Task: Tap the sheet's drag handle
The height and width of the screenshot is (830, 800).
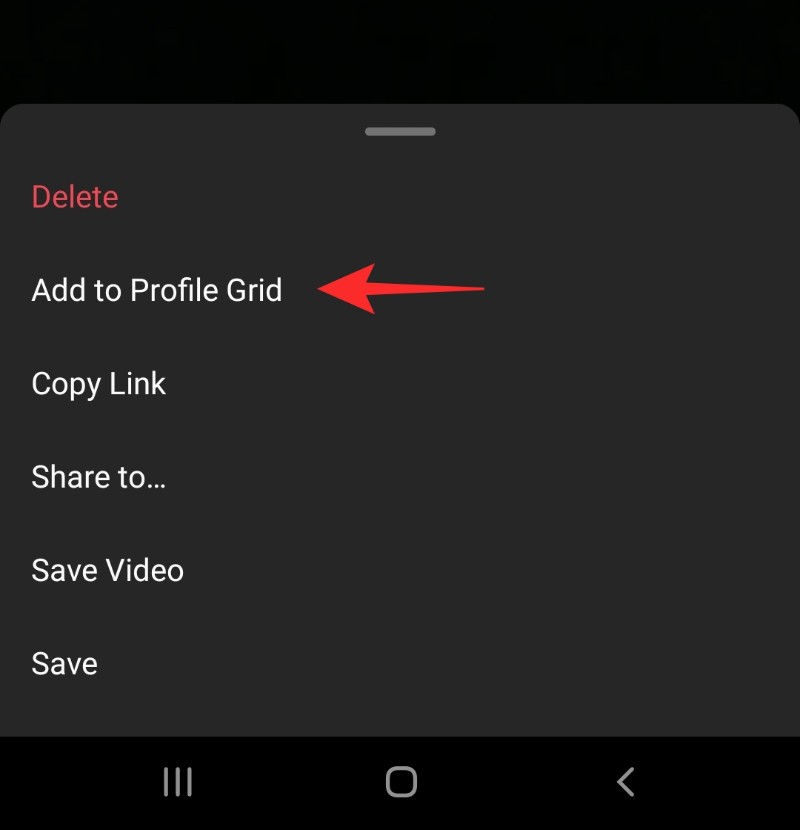Action: pyautogui.click(x=400, y=131)
